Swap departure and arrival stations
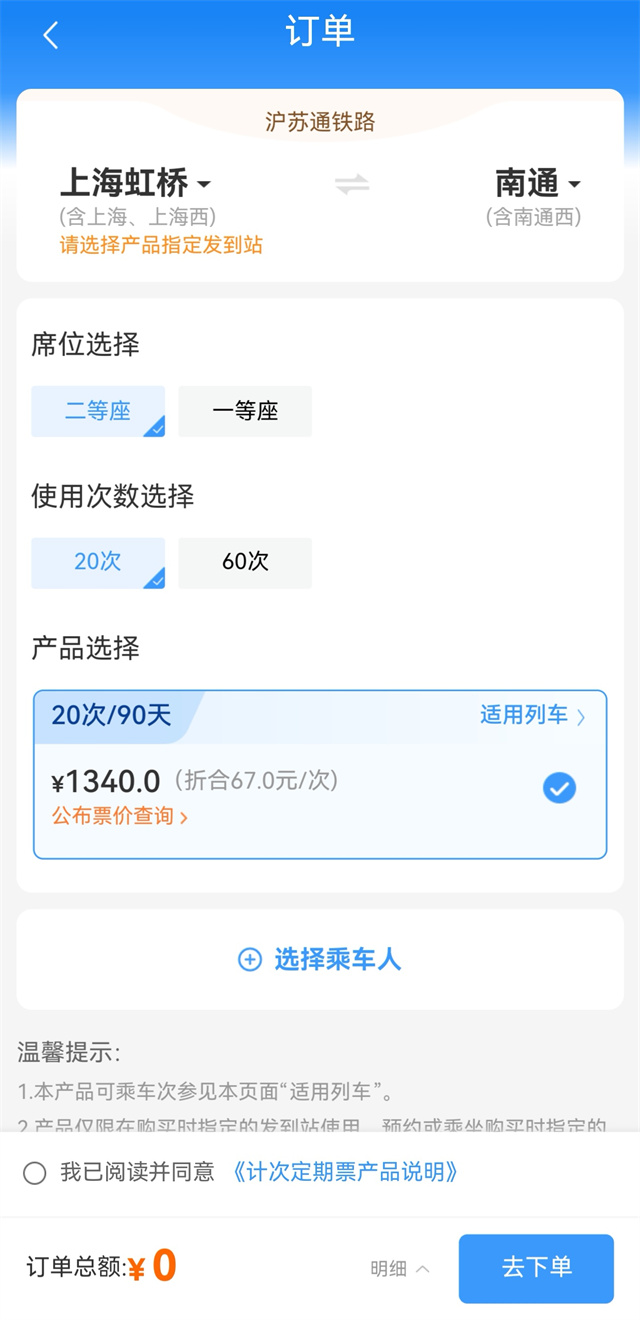 click(x=352, y=184)
